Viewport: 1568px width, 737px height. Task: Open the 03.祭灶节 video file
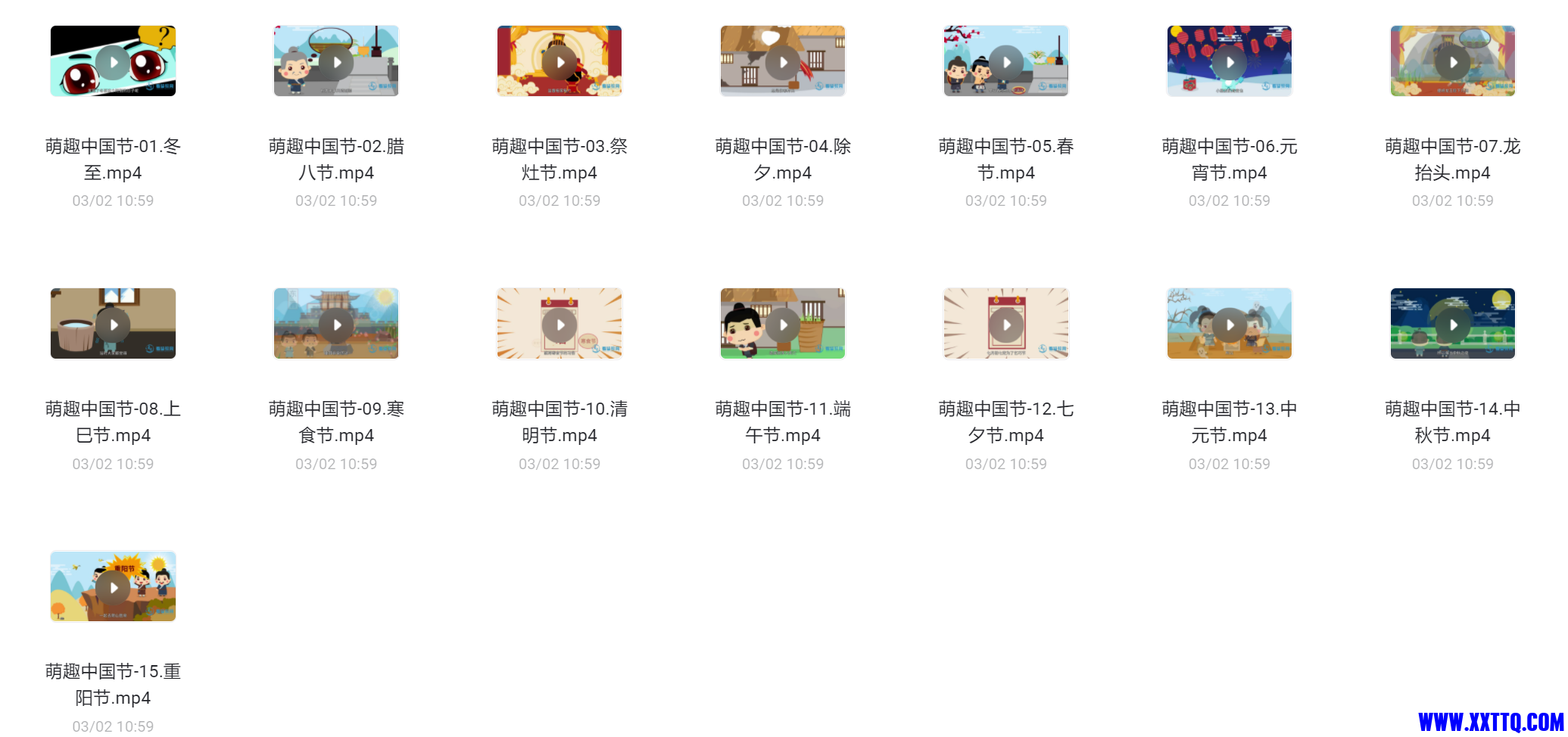(x=560, y=61)
